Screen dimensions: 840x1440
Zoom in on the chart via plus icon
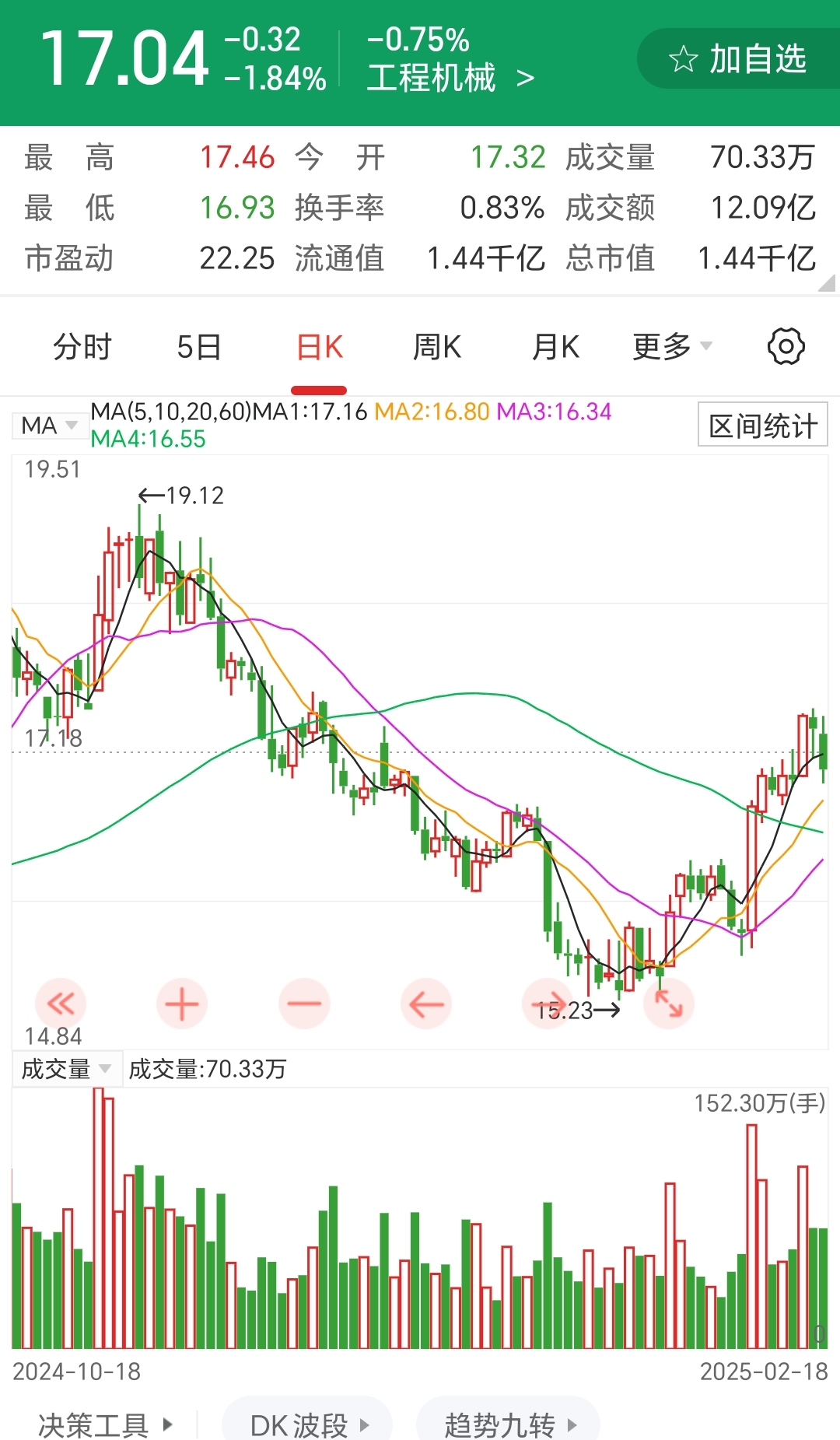(182, 1004)
